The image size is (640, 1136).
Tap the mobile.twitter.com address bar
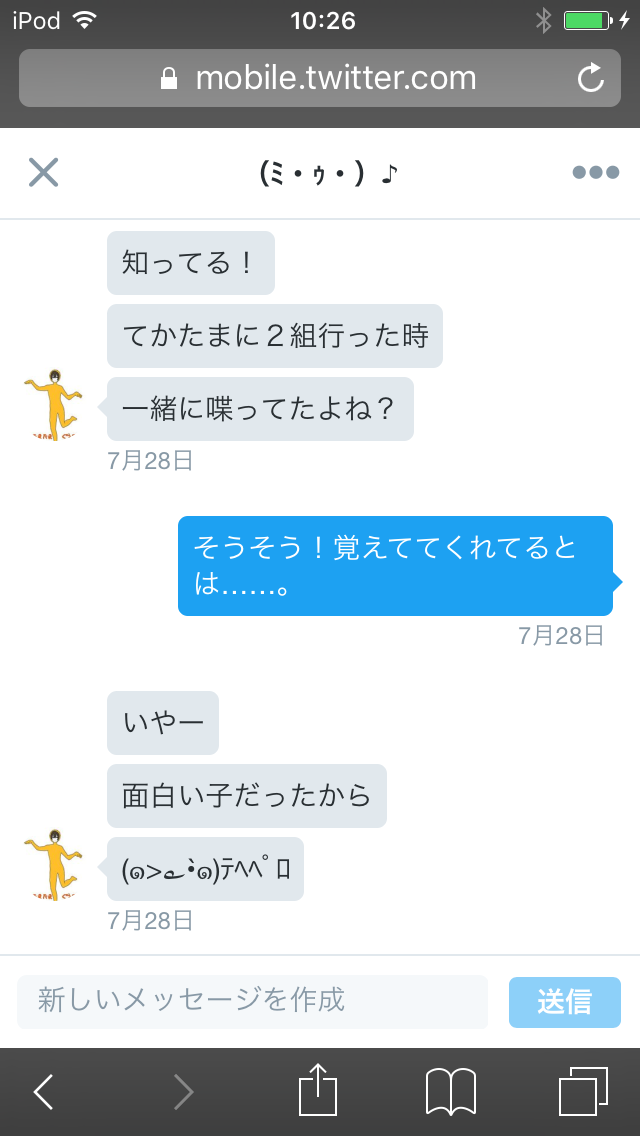[x=320, y=78]
